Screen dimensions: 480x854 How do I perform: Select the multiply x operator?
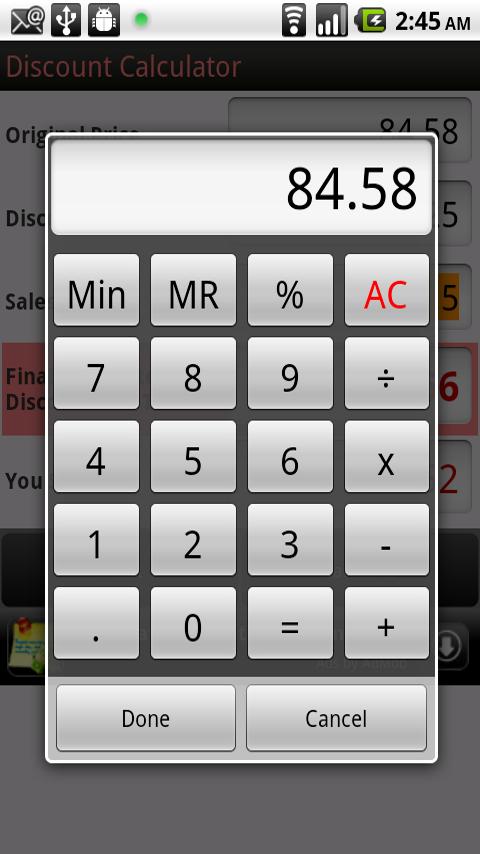point(387,456)
